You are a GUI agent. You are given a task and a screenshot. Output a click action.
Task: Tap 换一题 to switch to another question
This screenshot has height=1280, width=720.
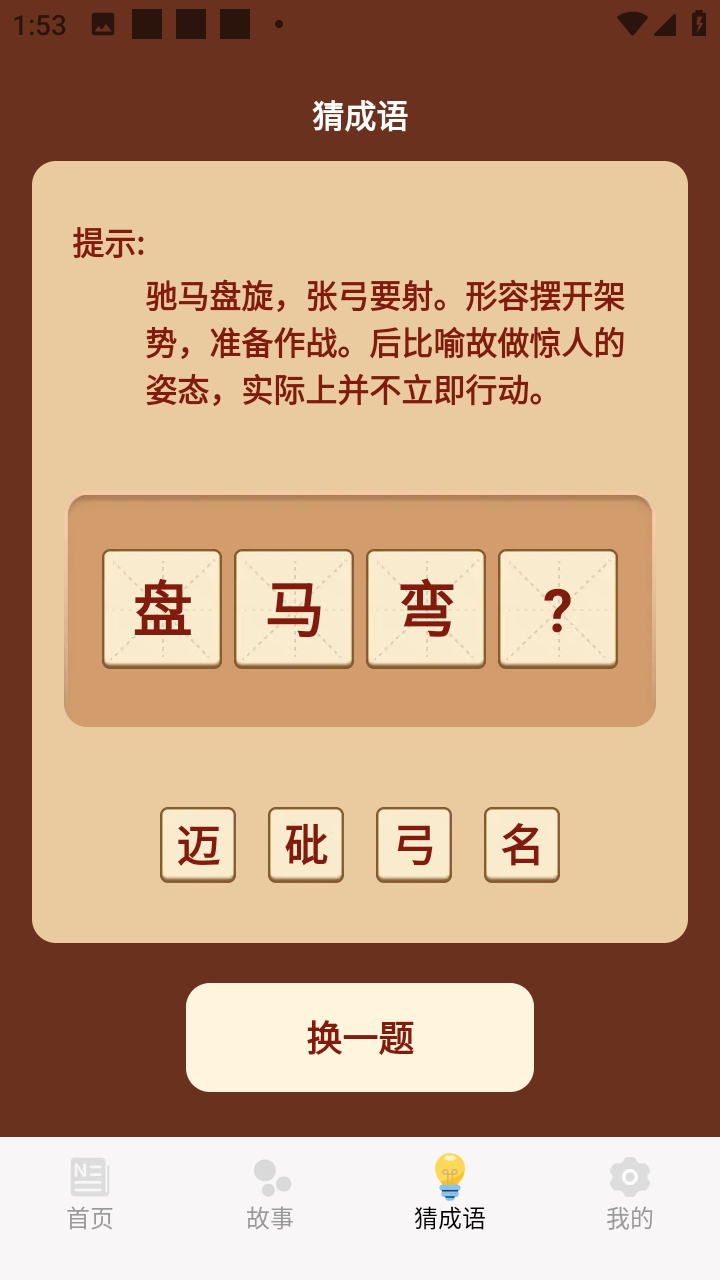pos(360,1037)
